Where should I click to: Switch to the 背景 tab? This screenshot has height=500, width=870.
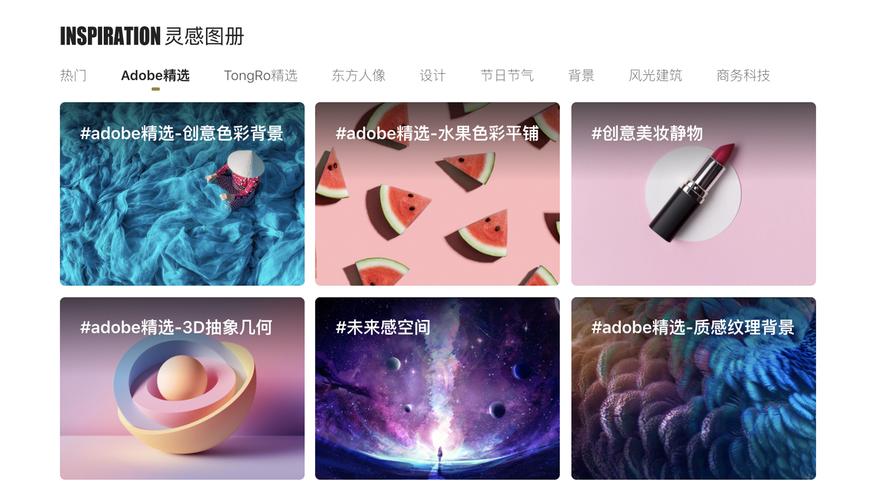[x=581, y=75]
